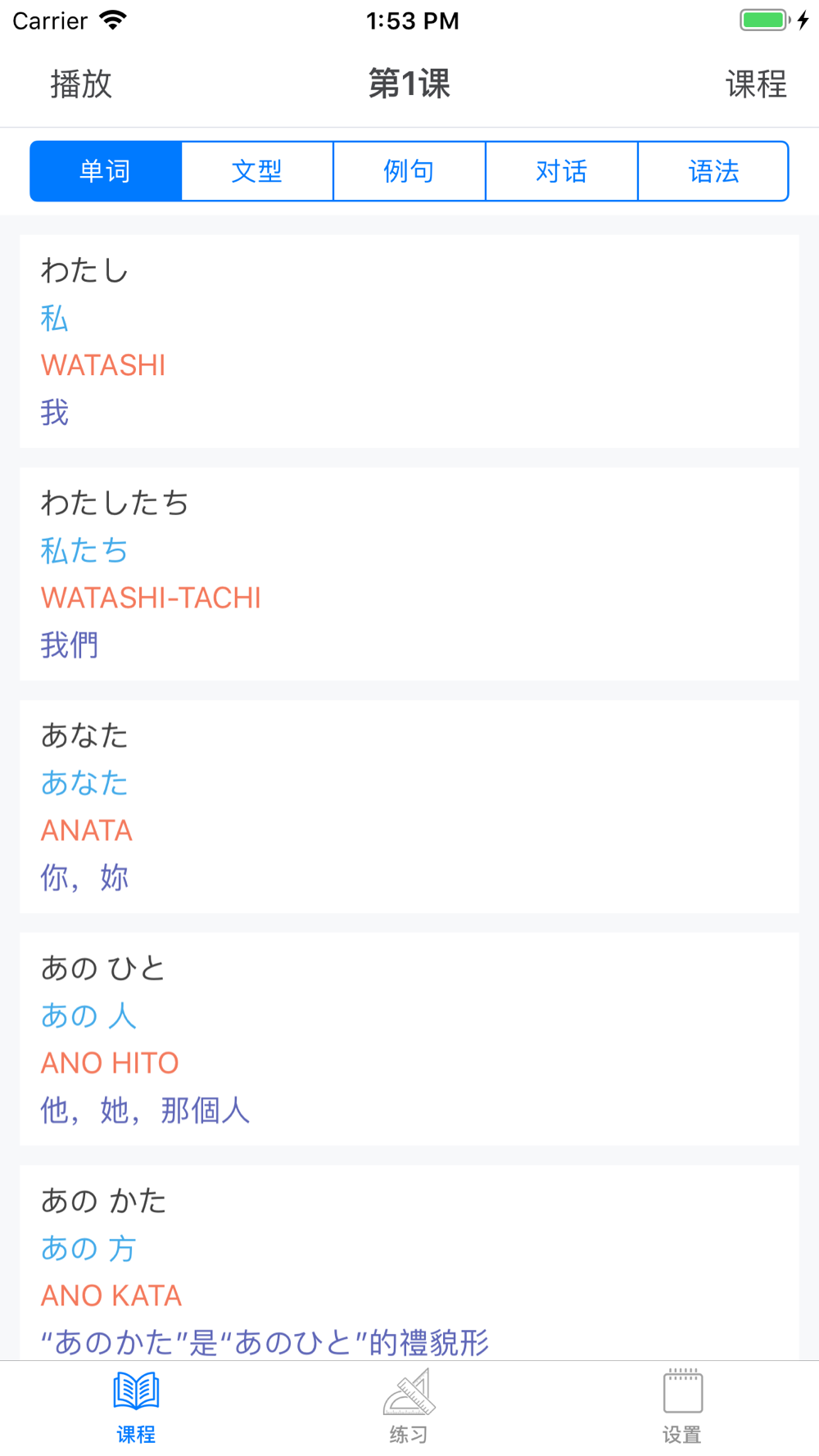Open the 课程 list in the top bar
The image size is (819, 1456).
pyautogui.click(x=756, y=84)
